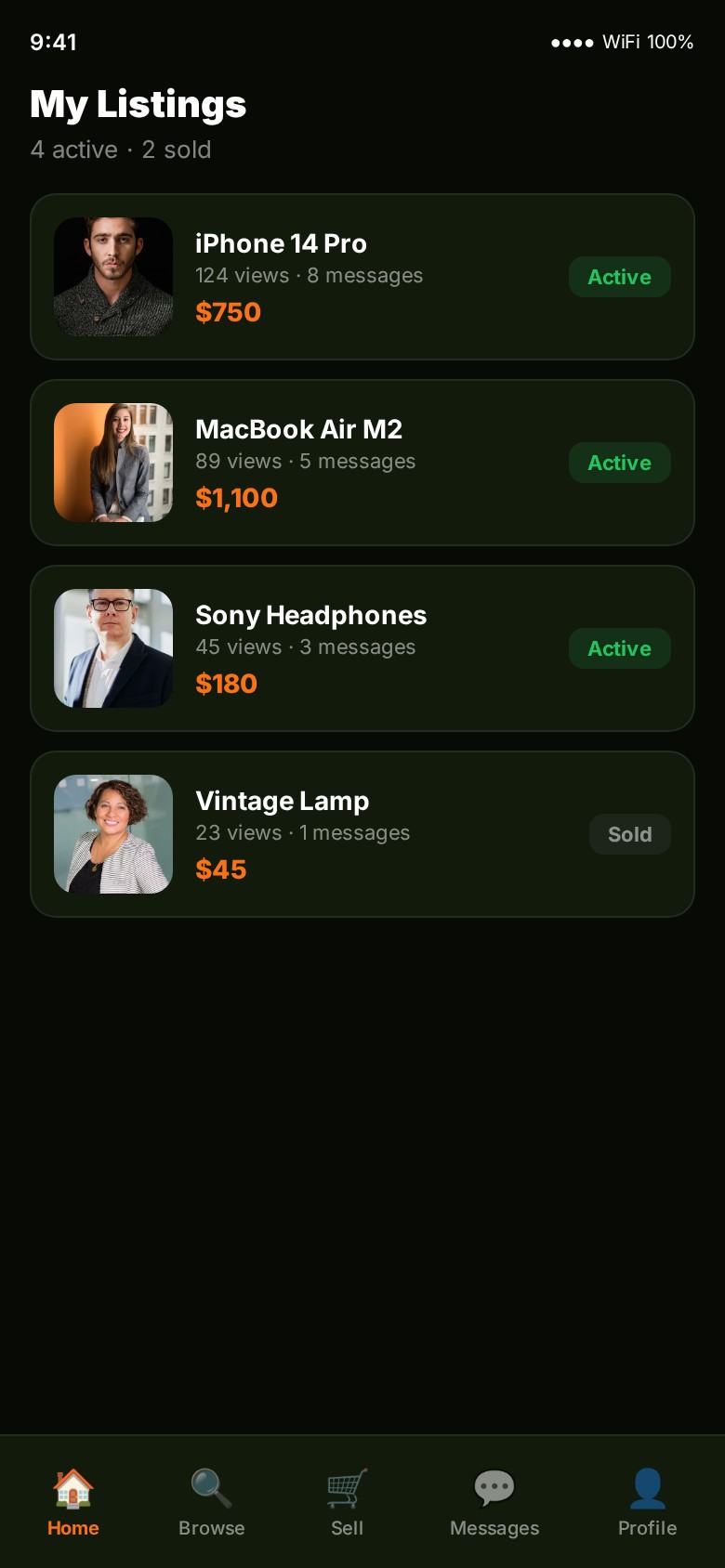Select the Sony Headphones listing card
The image size is (725, 1568).
coord(362,648)
